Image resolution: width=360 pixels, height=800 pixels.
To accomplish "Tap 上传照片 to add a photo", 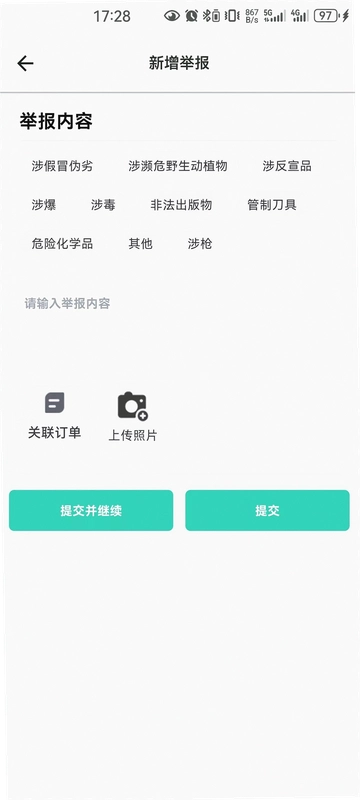I will click(x=133, y=417).
